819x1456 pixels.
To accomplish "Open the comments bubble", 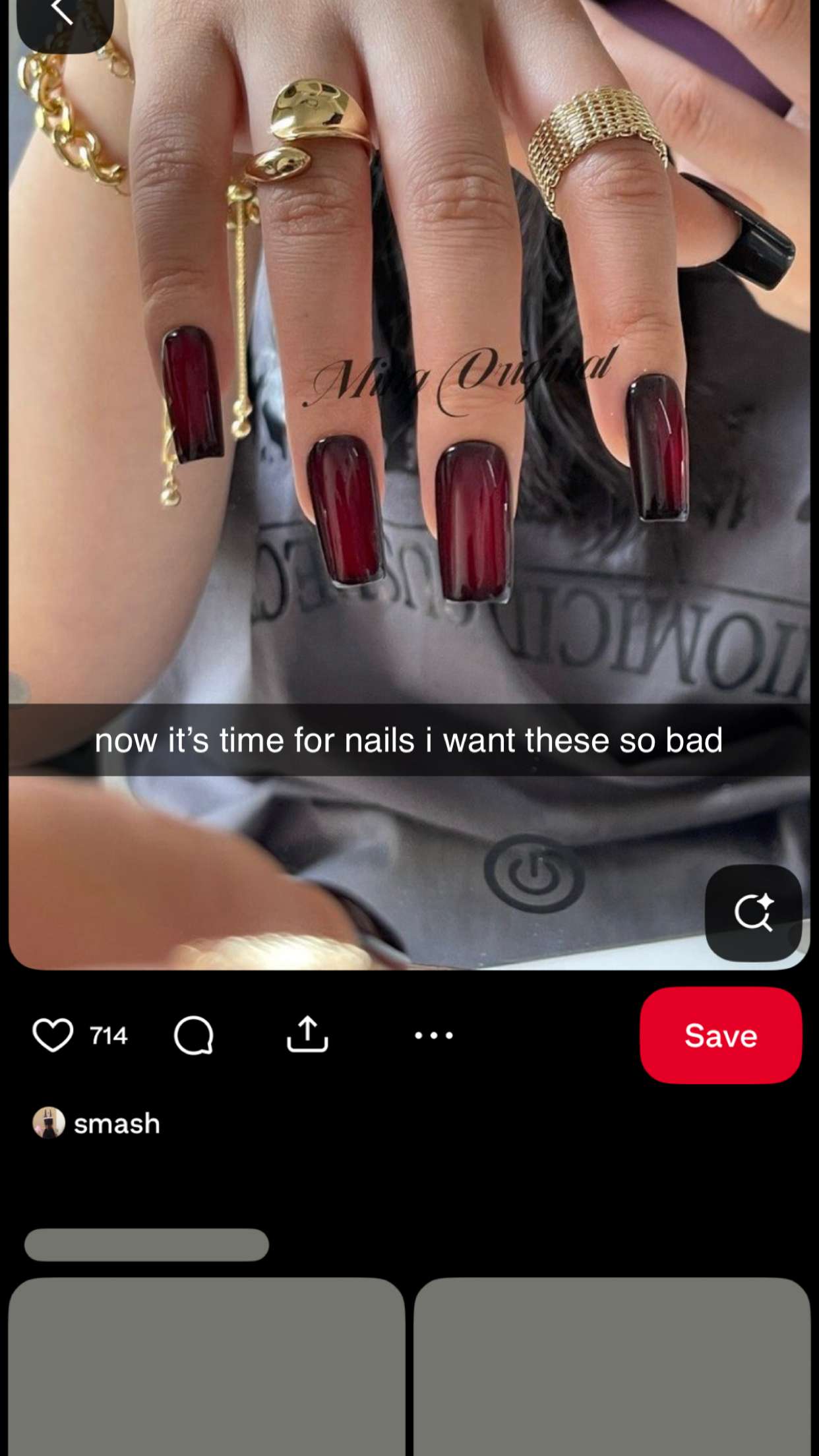I will pos(193,1035).
